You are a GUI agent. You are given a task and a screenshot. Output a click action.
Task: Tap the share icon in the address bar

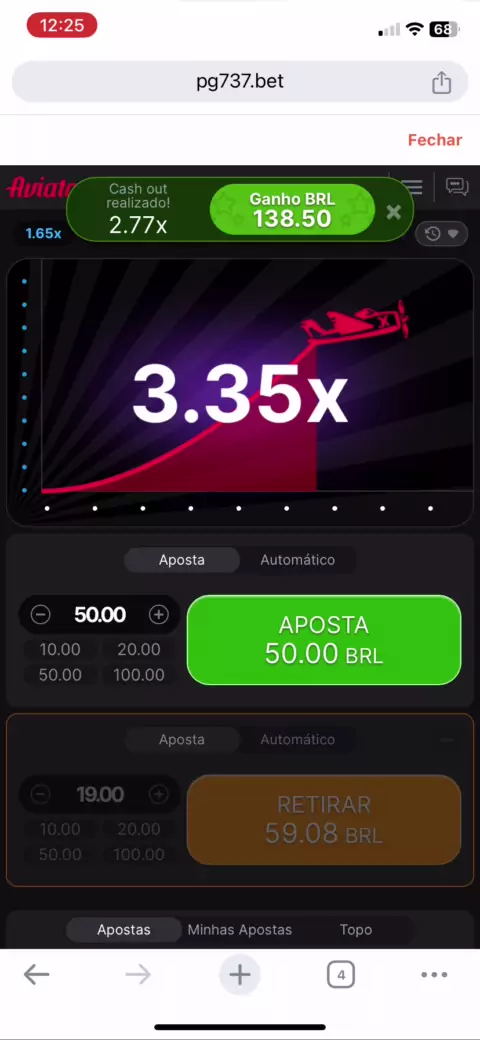pos(442,82)
